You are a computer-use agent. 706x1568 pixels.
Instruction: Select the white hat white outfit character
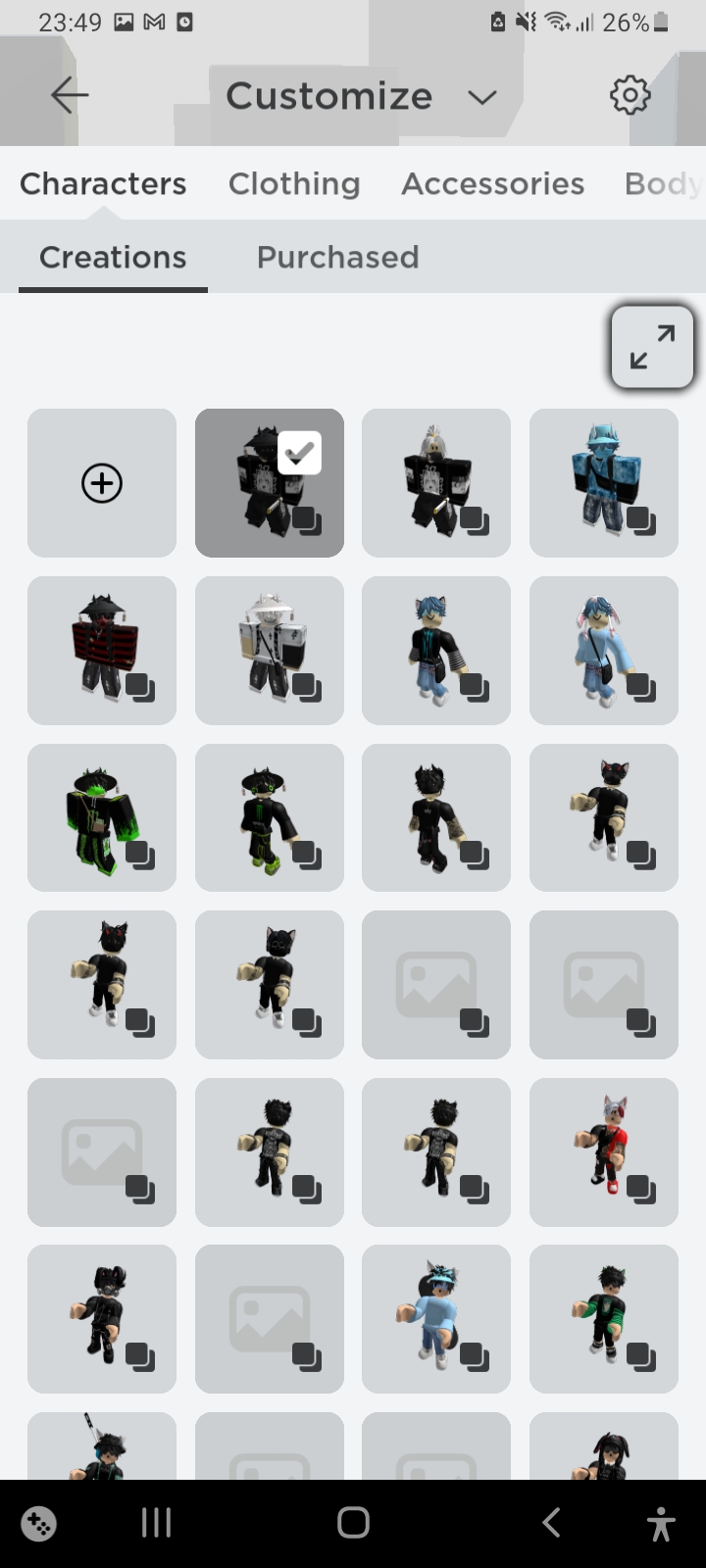pos(269,650)
